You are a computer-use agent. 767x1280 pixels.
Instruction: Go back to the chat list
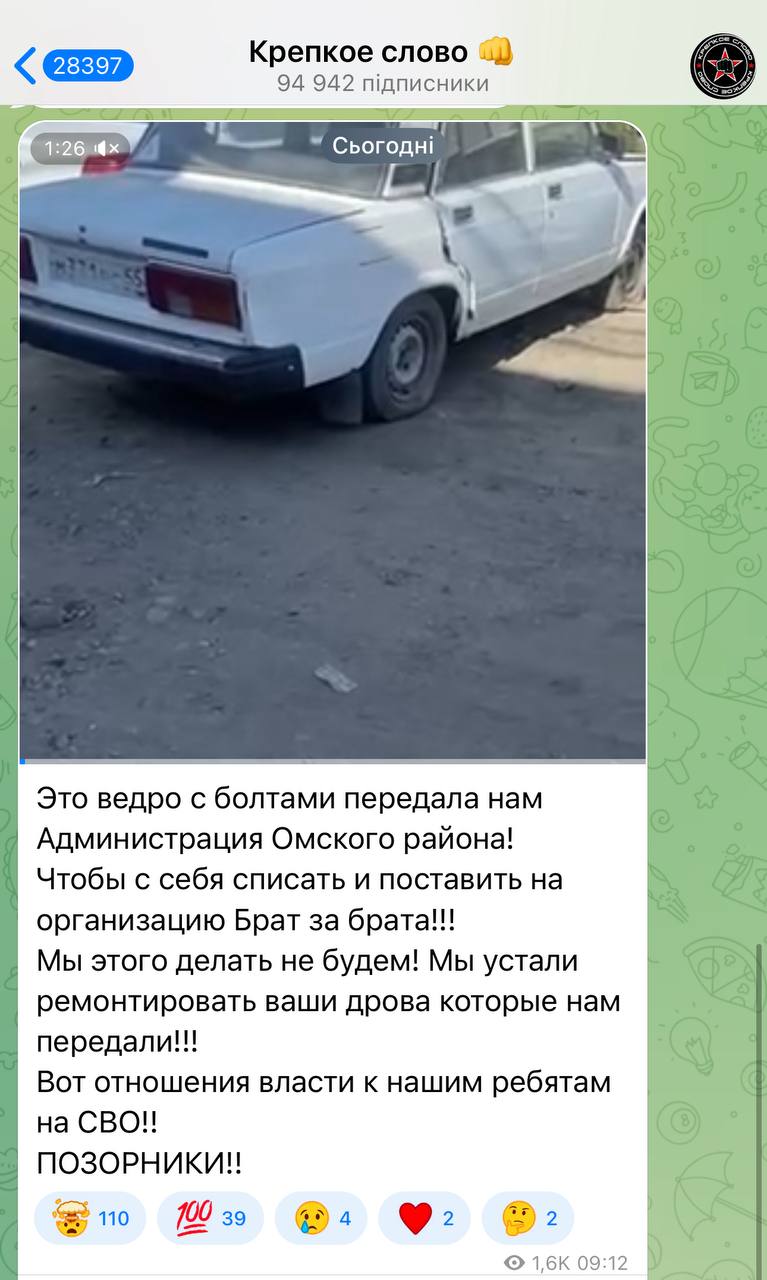point(72,66)
